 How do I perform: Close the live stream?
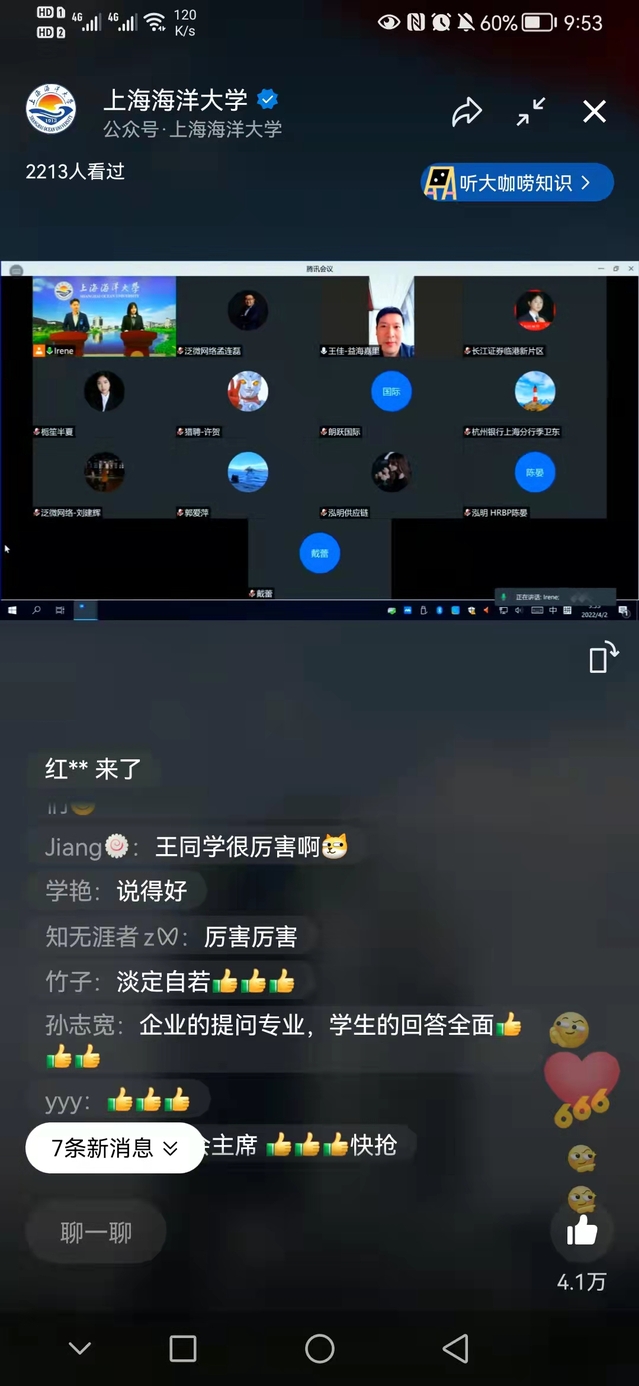coord(595,112)
